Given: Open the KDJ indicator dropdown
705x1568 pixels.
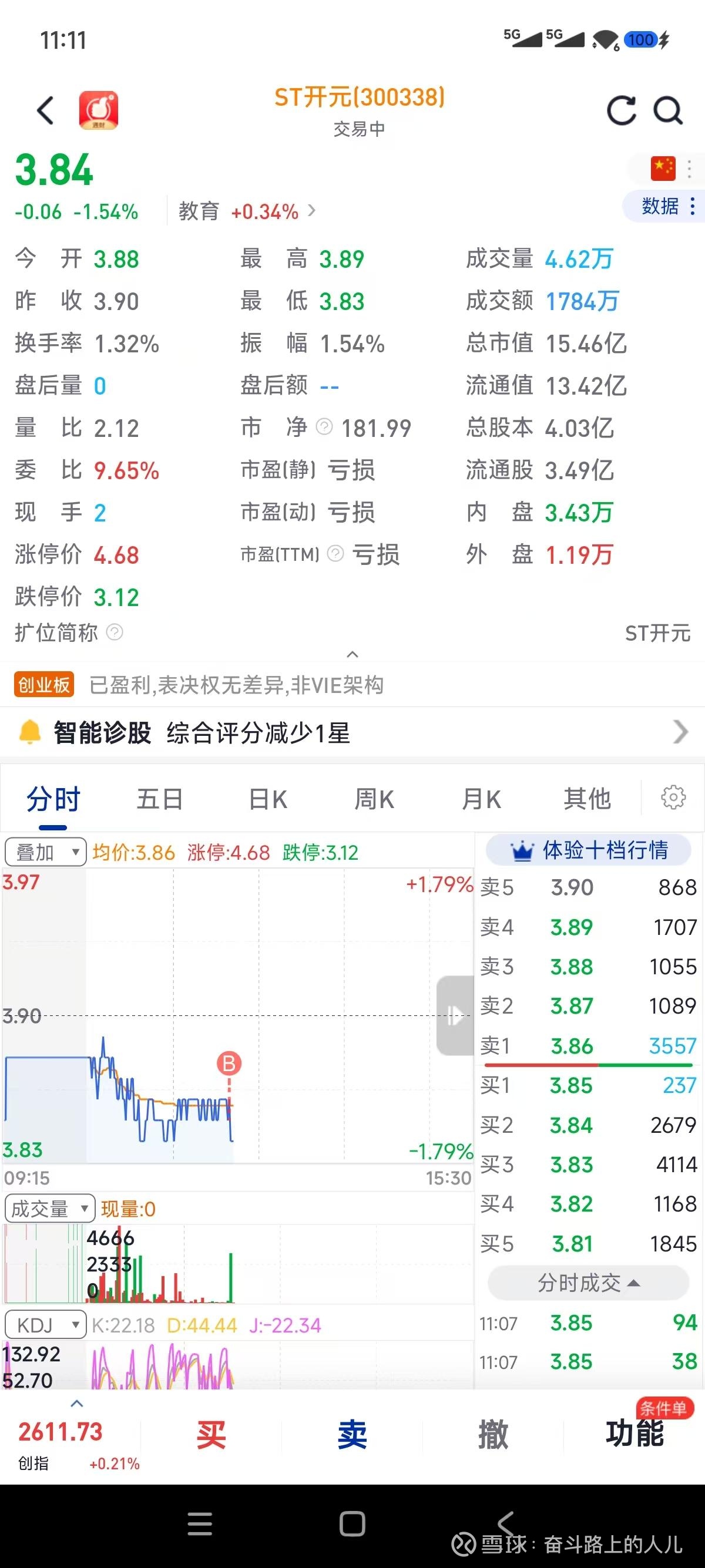Looking at the screenshot, I should 46,1325.
